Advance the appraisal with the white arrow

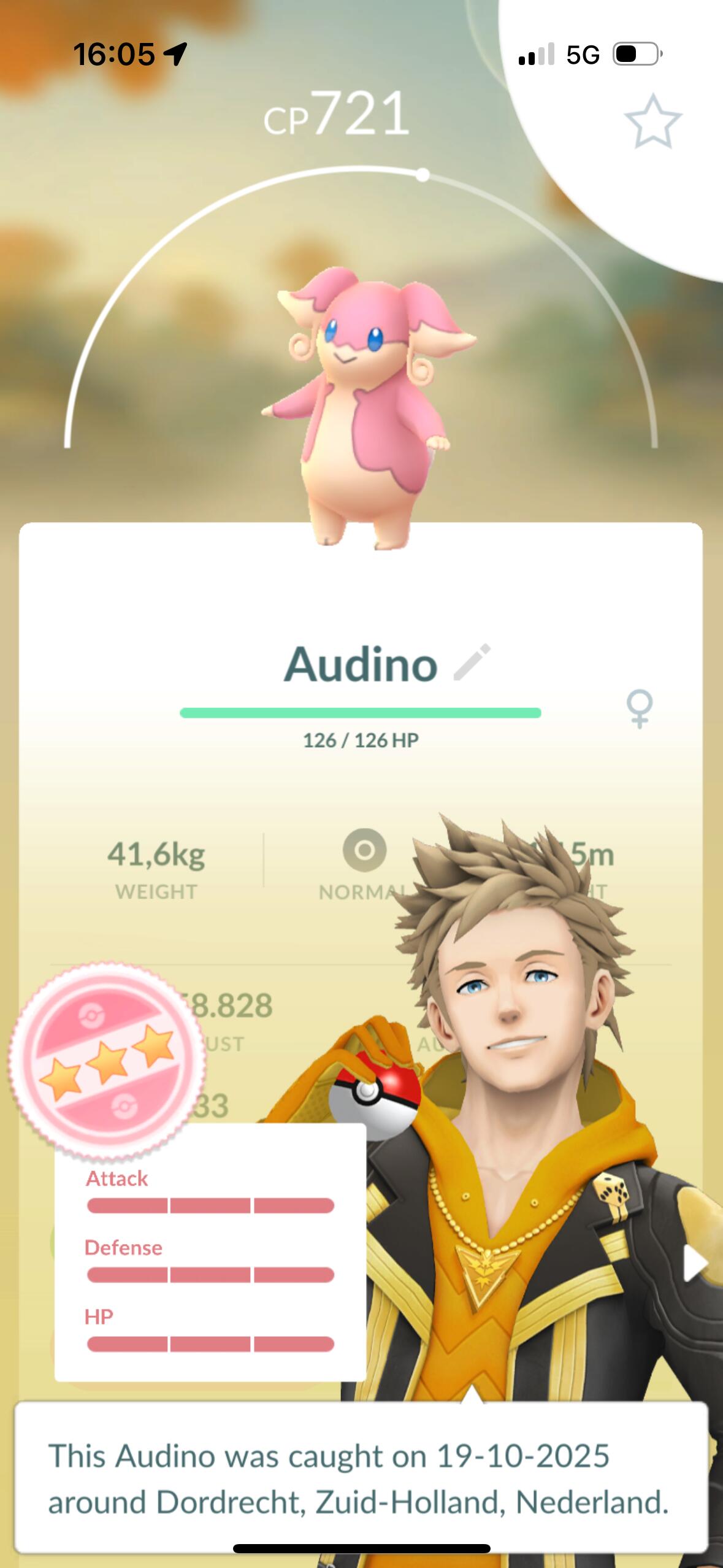coord(695,1264)
